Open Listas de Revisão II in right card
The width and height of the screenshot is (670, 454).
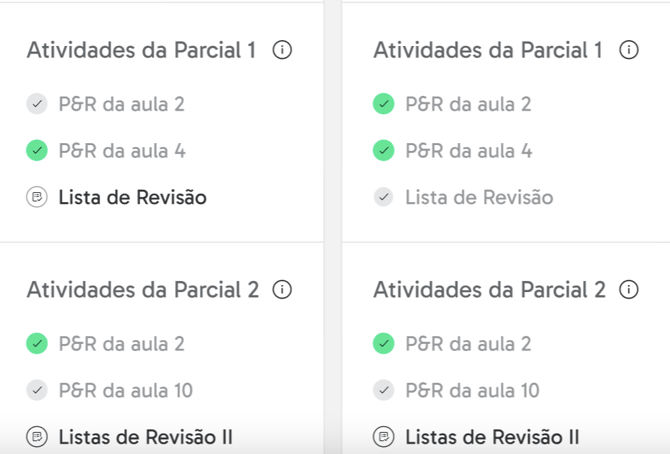(x=491, y=437)
